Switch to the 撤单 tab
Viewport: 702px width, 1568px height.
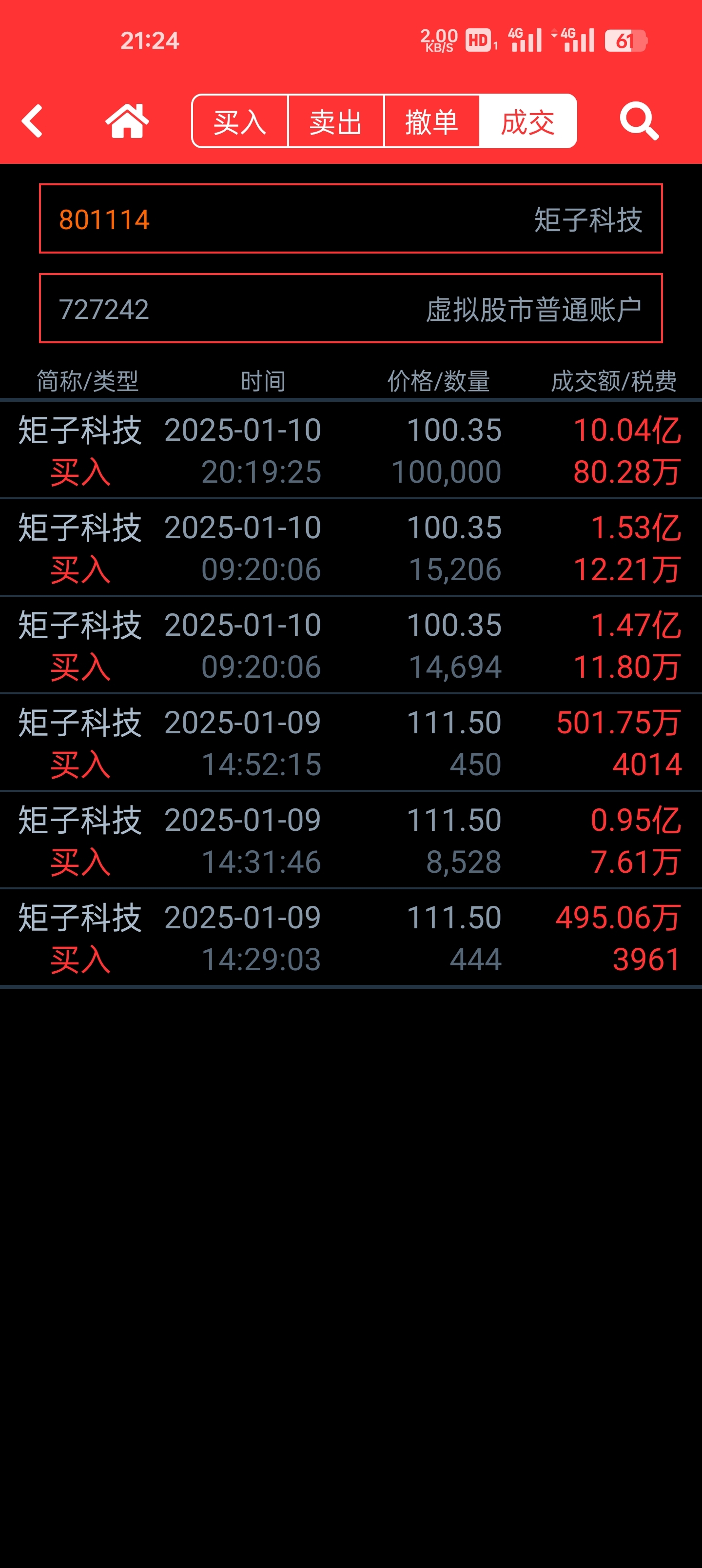431,121
